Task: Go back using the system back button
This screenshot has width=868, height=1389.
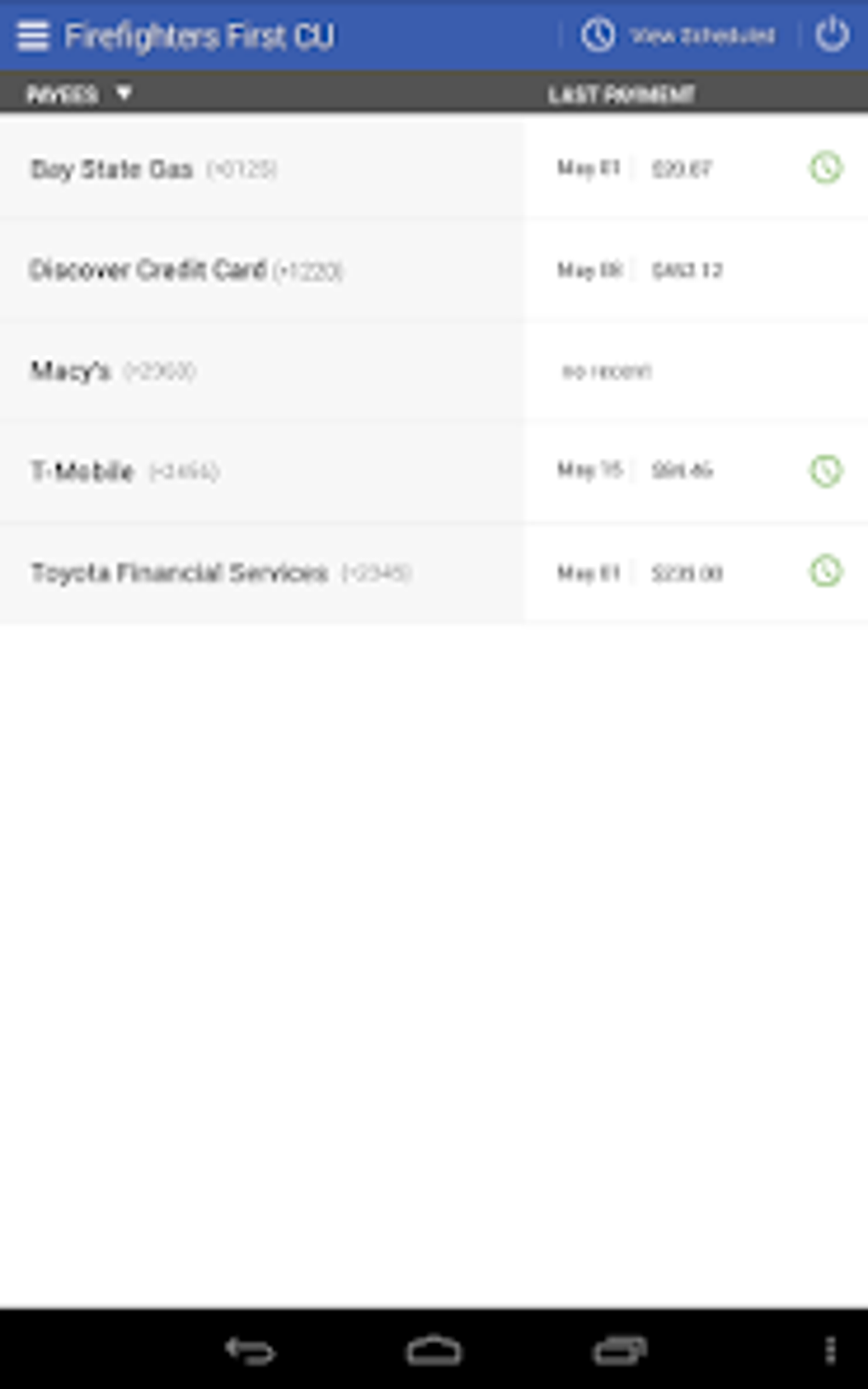Action: coord(249,1350)
